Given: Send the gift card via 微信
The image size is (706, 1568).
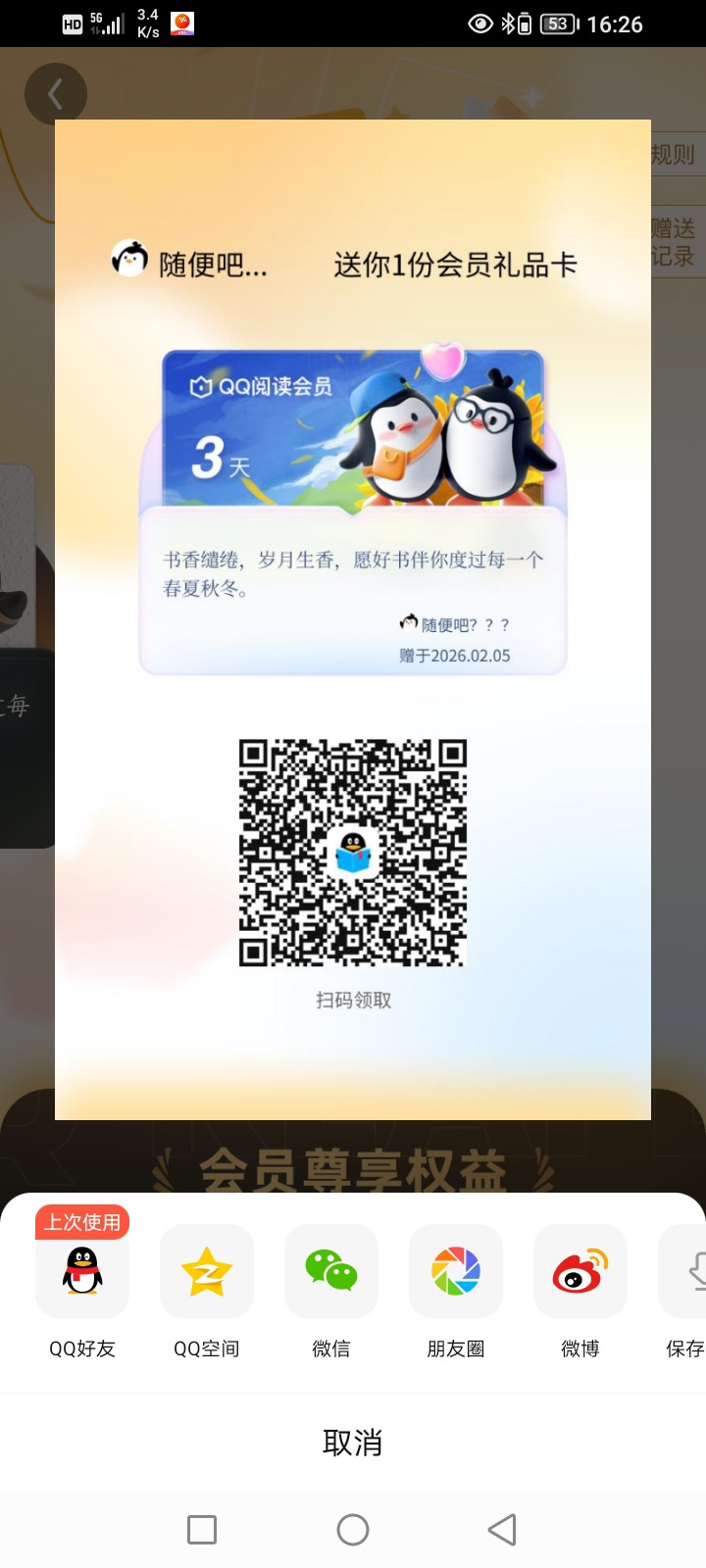Looking at the screenshot, I should [331, 1271].
